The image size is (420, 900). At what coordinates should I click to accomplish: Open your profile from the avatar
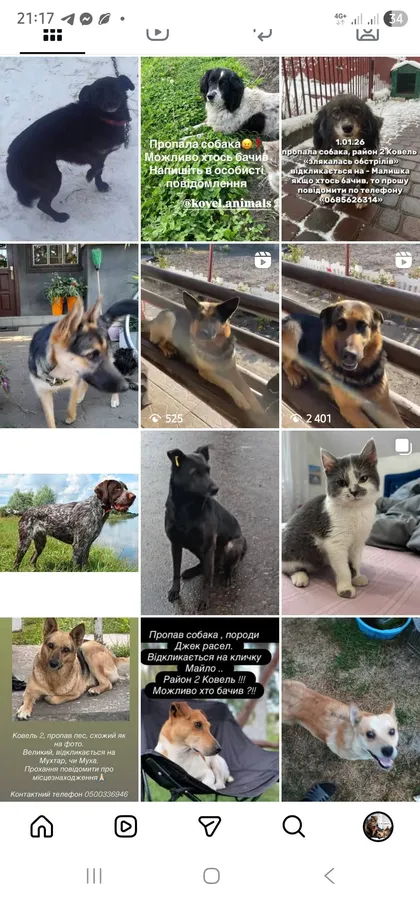[378, 827]
